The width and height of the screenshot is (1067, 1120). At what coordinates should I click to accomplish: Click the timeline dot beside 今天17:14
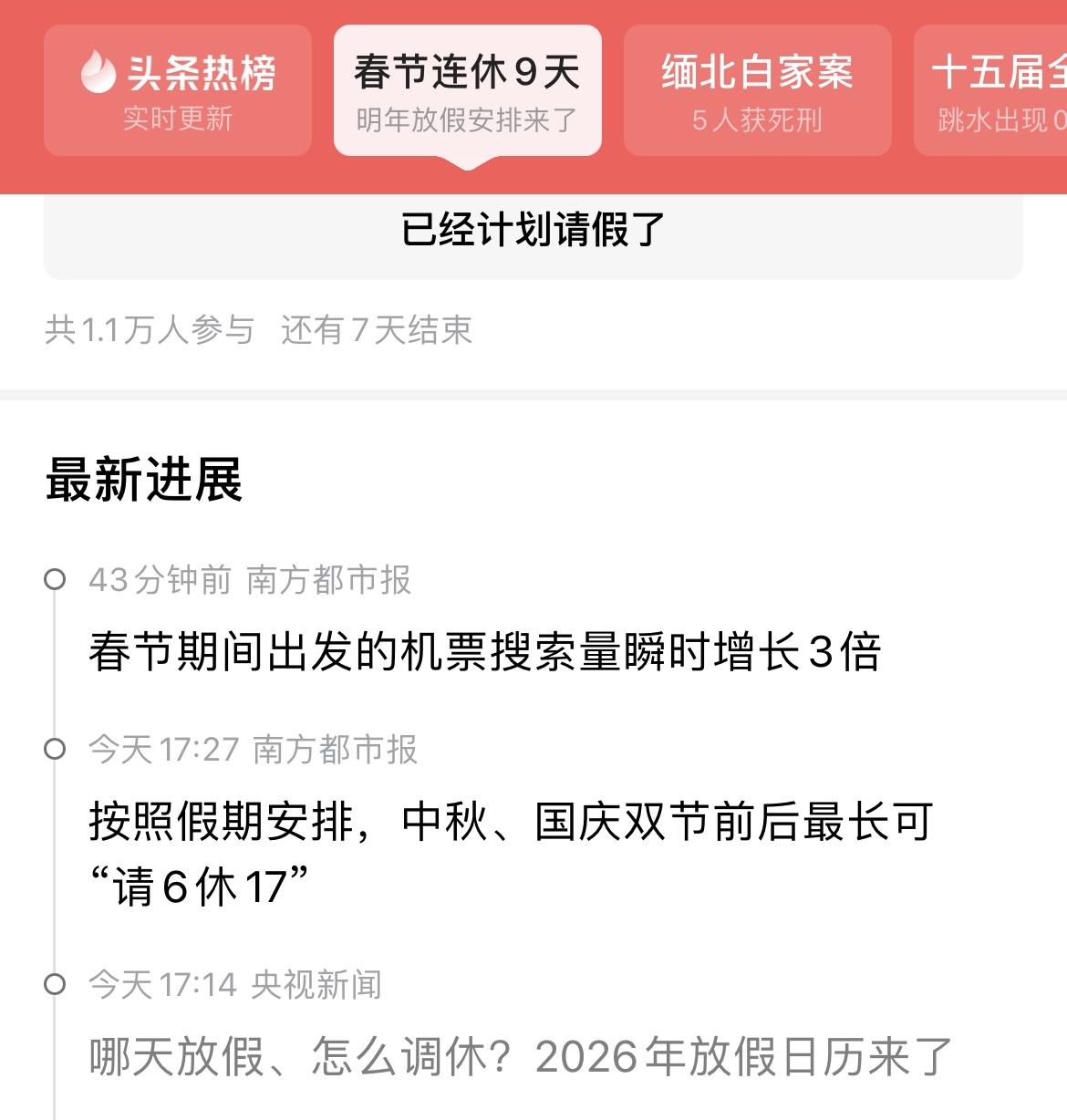tap(55, 984)
